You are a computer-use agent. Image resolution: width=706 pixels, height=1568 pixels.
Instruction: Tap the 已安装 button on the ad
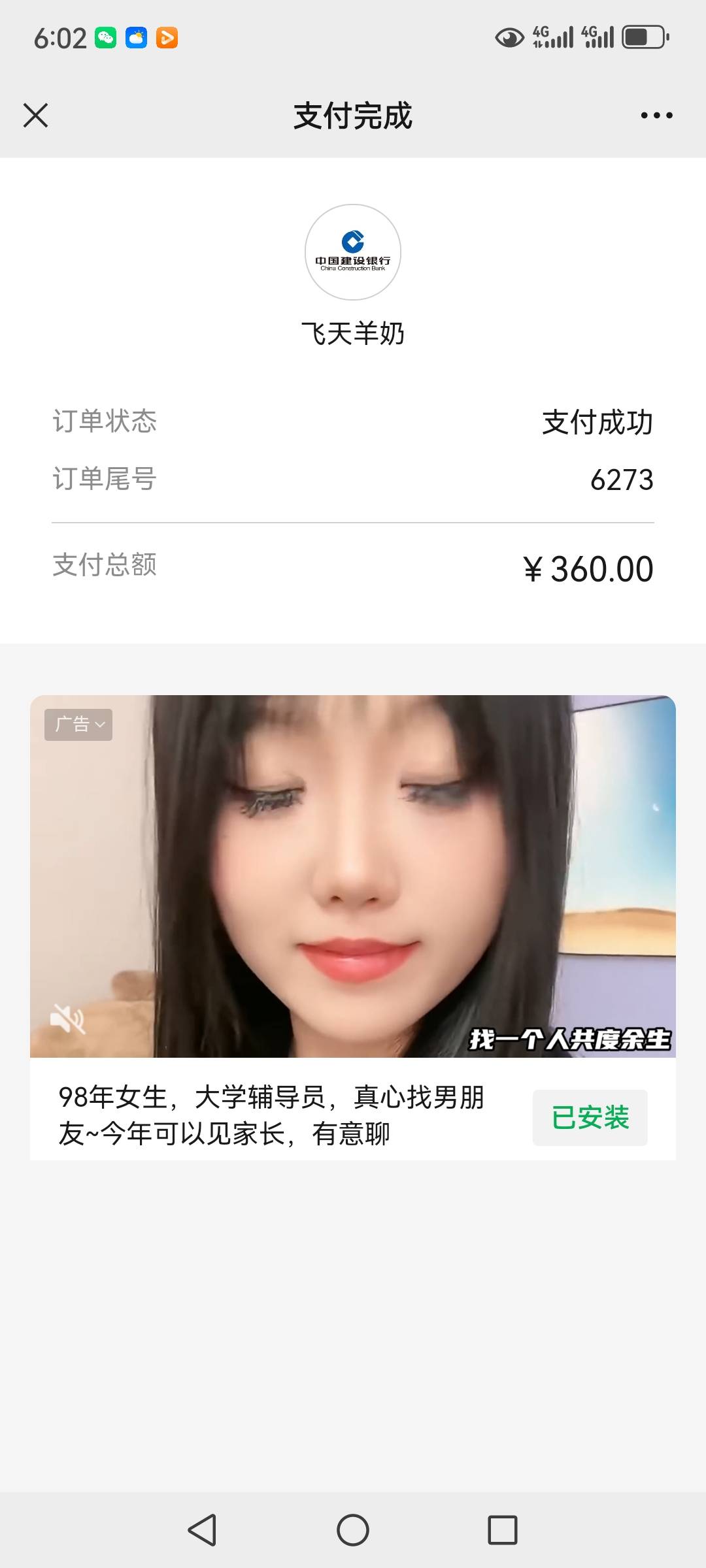pos(590,1118)
